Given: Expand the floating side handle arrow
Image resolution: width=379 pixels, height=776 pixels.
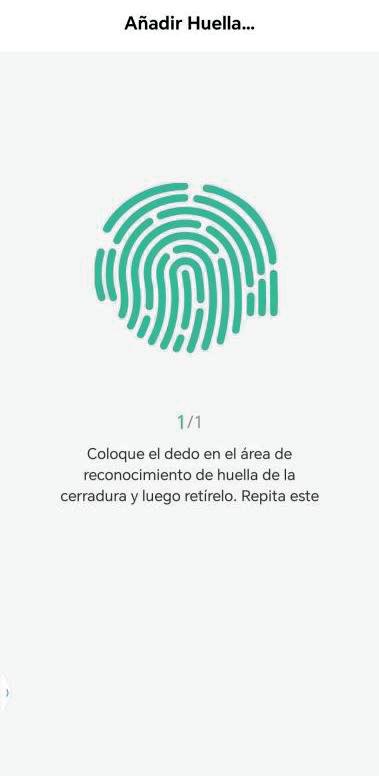Looking at the screenshot, I should point(5,692).
